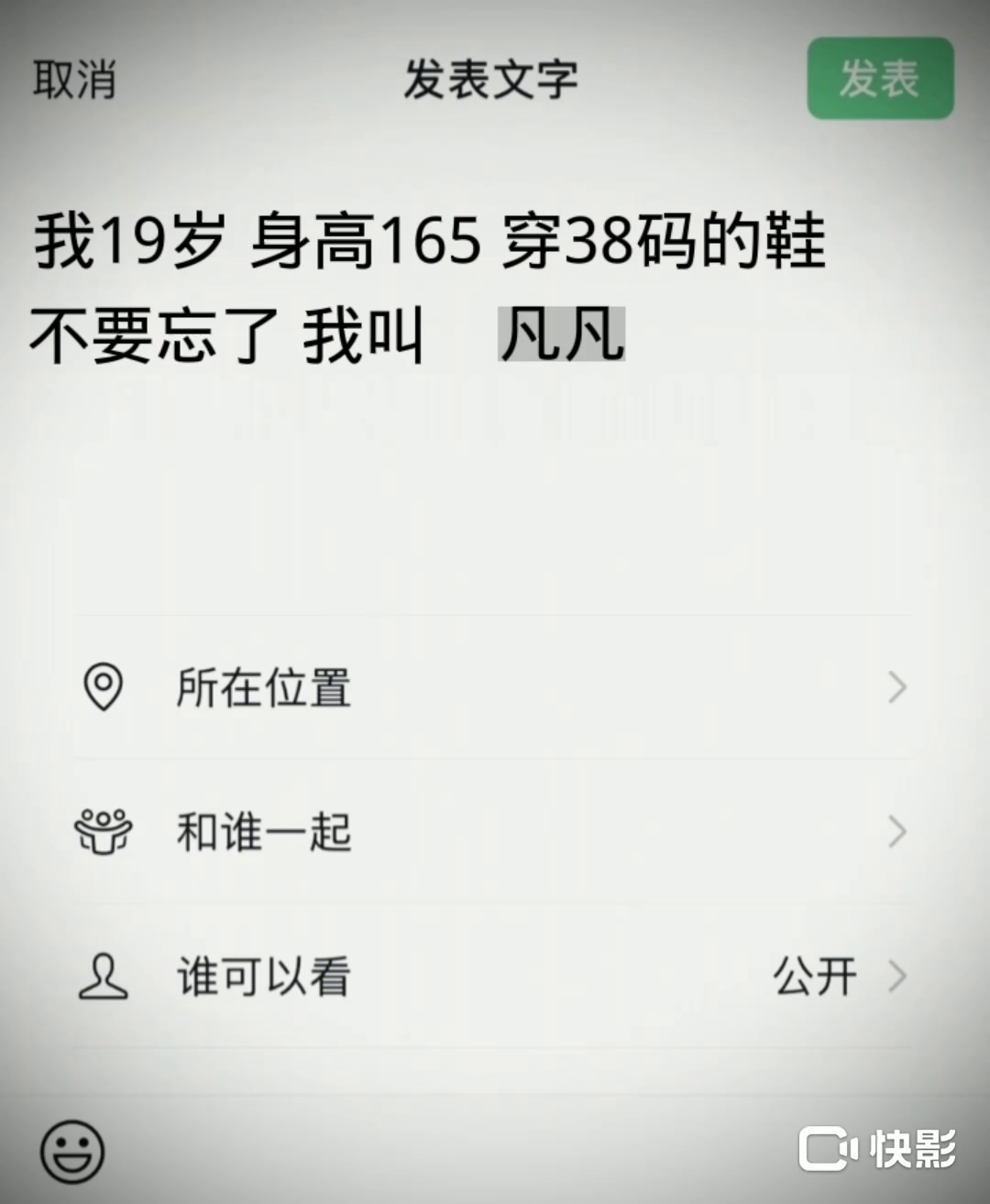Tap the post text to edit it

pyautogui.click(x=429, y=288)
